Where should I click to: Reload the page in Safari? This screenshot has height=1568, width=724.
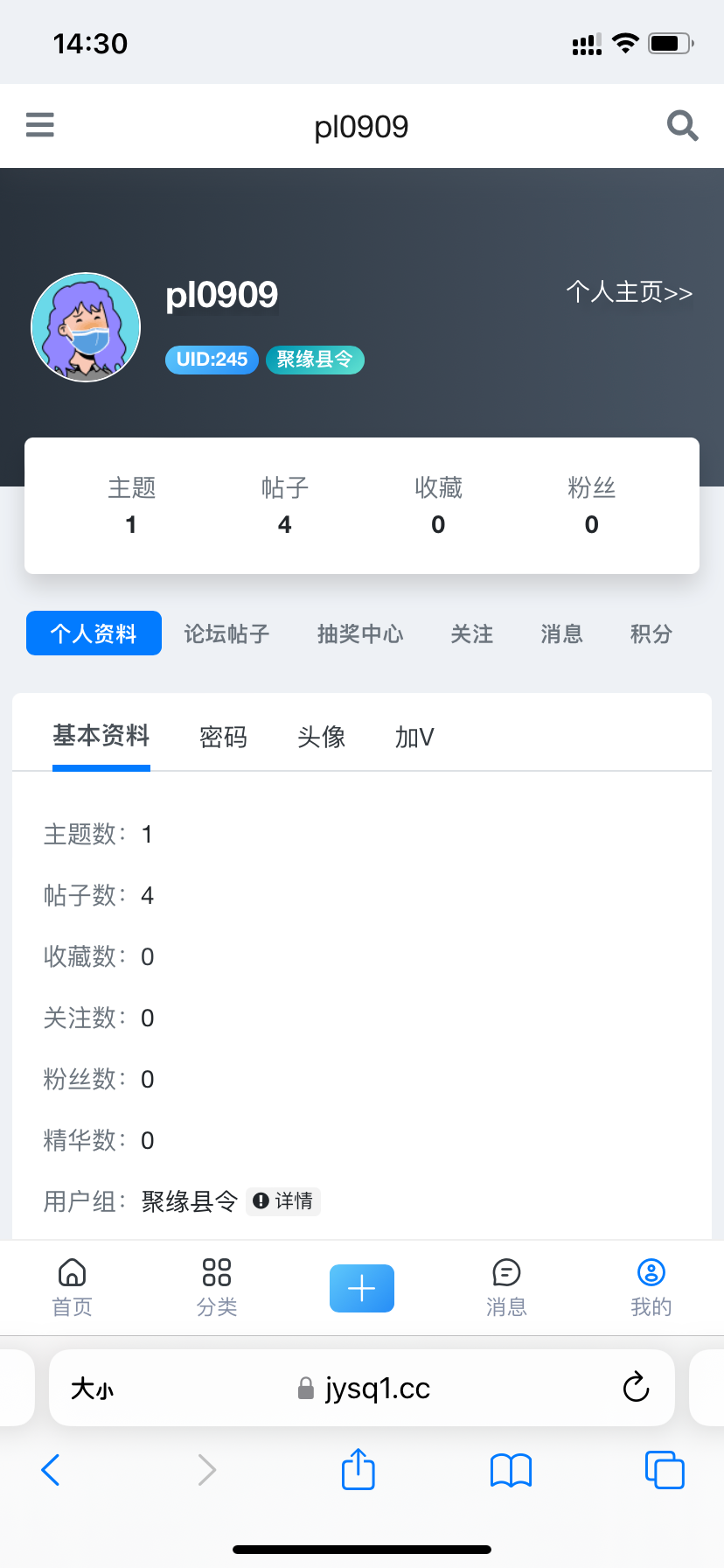point(636,1387)
